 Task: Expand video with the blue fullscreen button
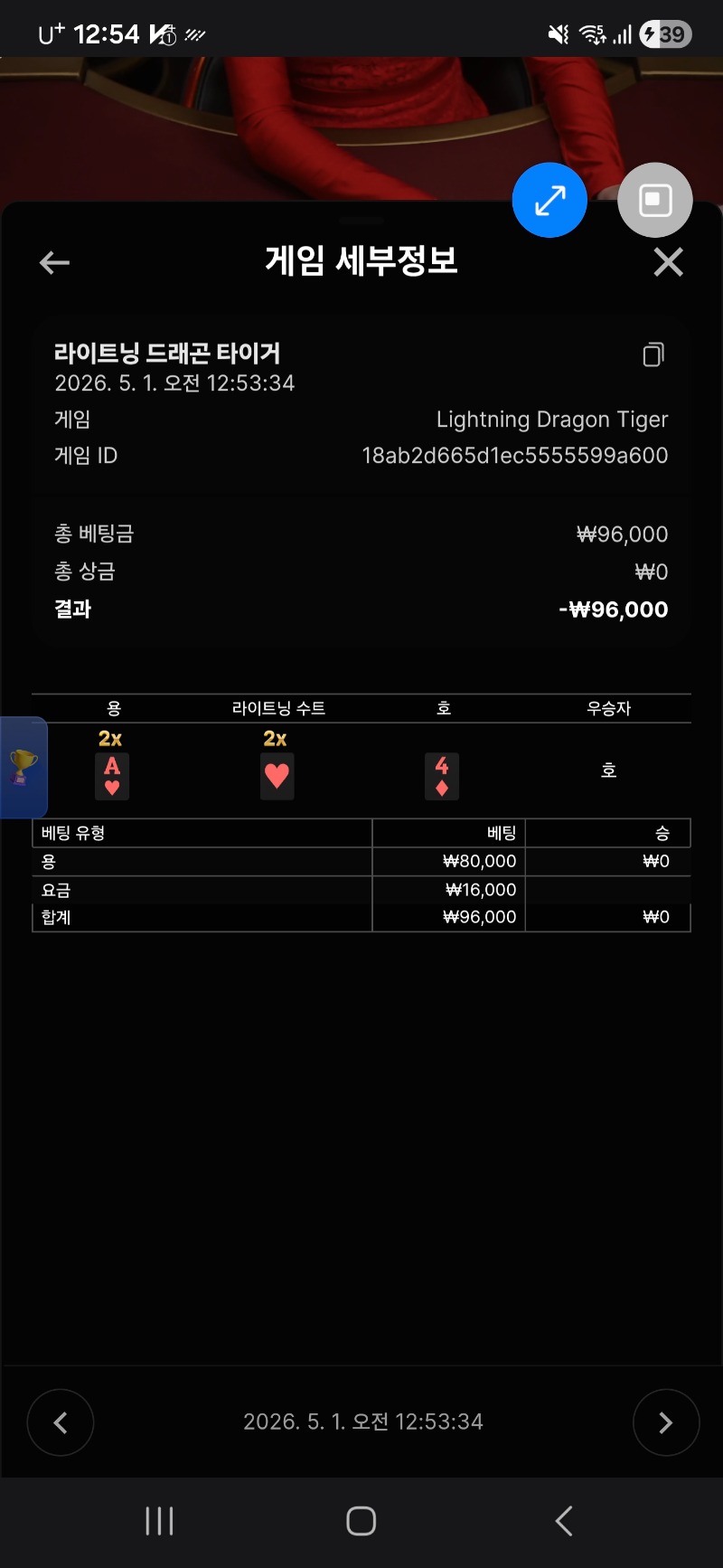click(549, 201)
